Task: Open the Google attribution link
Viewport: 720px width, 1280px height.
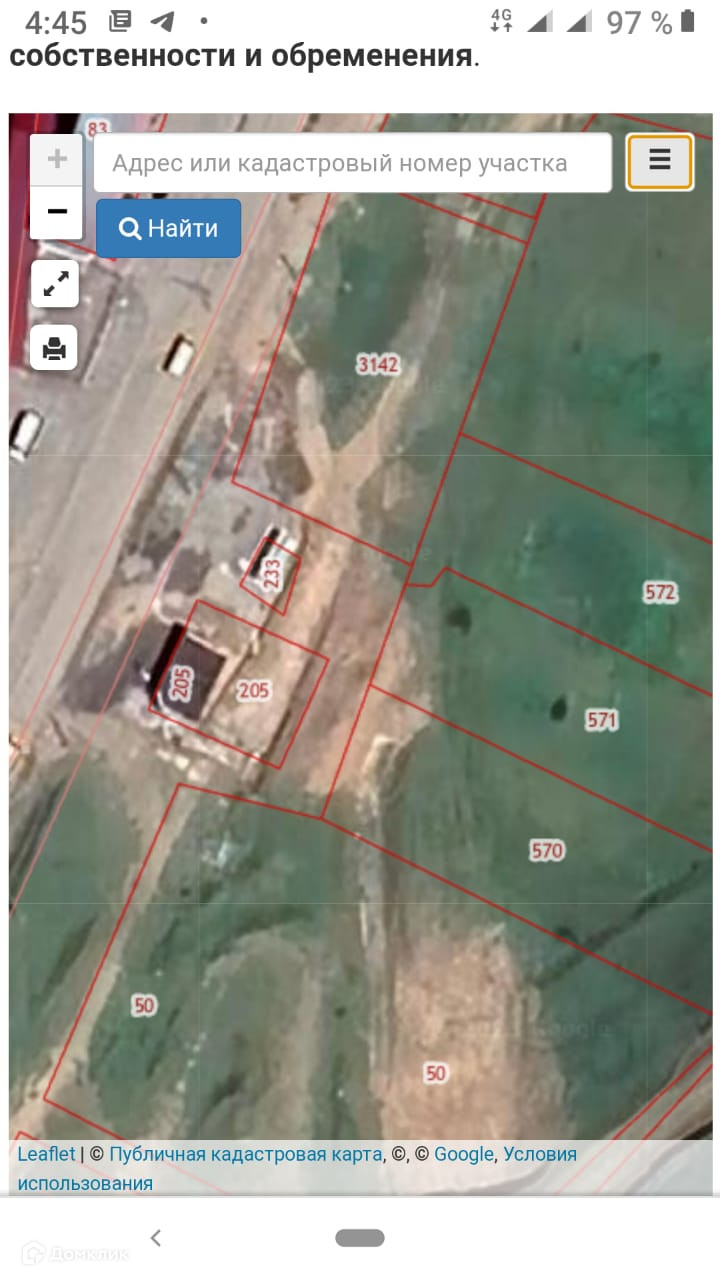Action: point(464,1154)
